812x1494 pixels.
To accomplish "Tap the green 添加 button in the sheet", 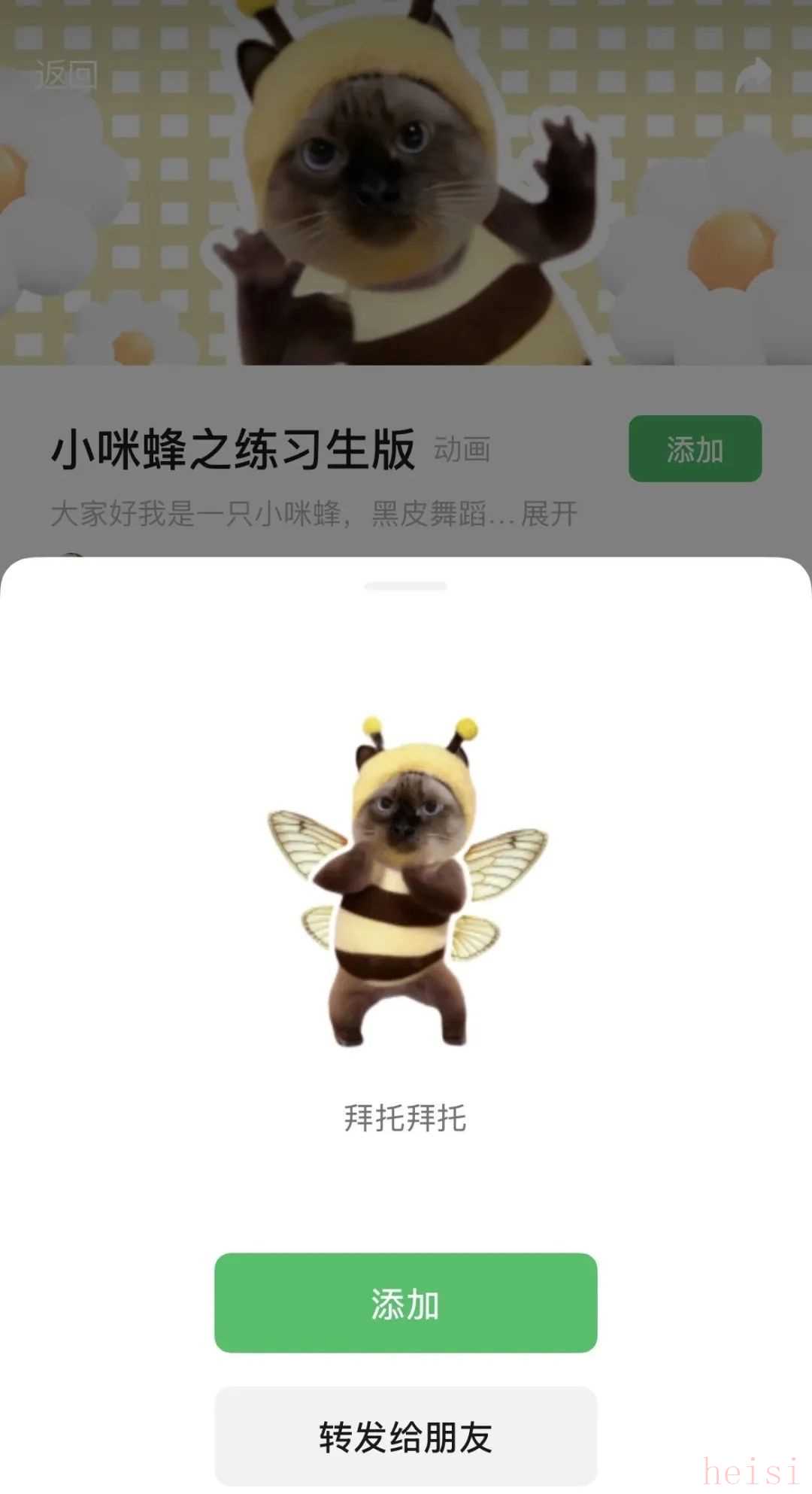I will tap(405, 1302).
